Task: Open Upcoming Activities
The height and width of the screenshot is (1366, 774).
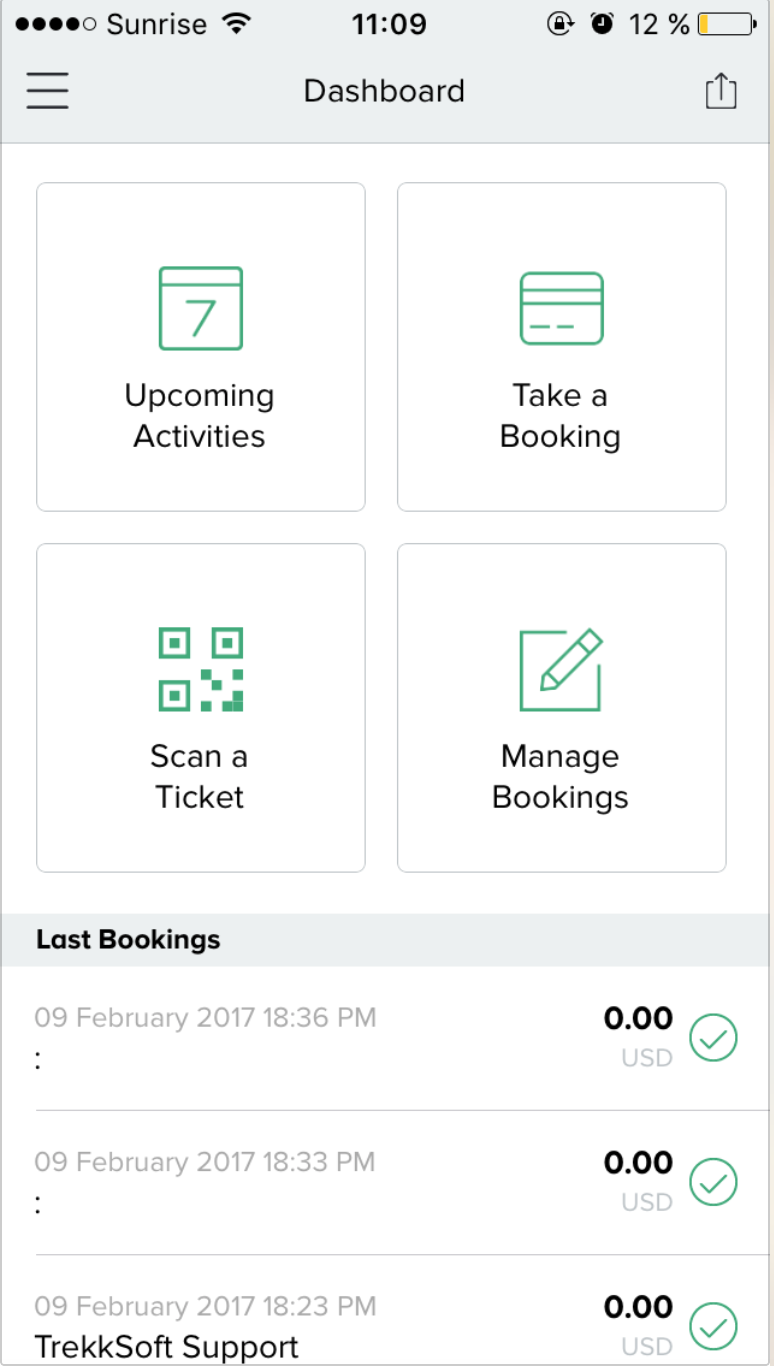Action: (x=201, y=347)
